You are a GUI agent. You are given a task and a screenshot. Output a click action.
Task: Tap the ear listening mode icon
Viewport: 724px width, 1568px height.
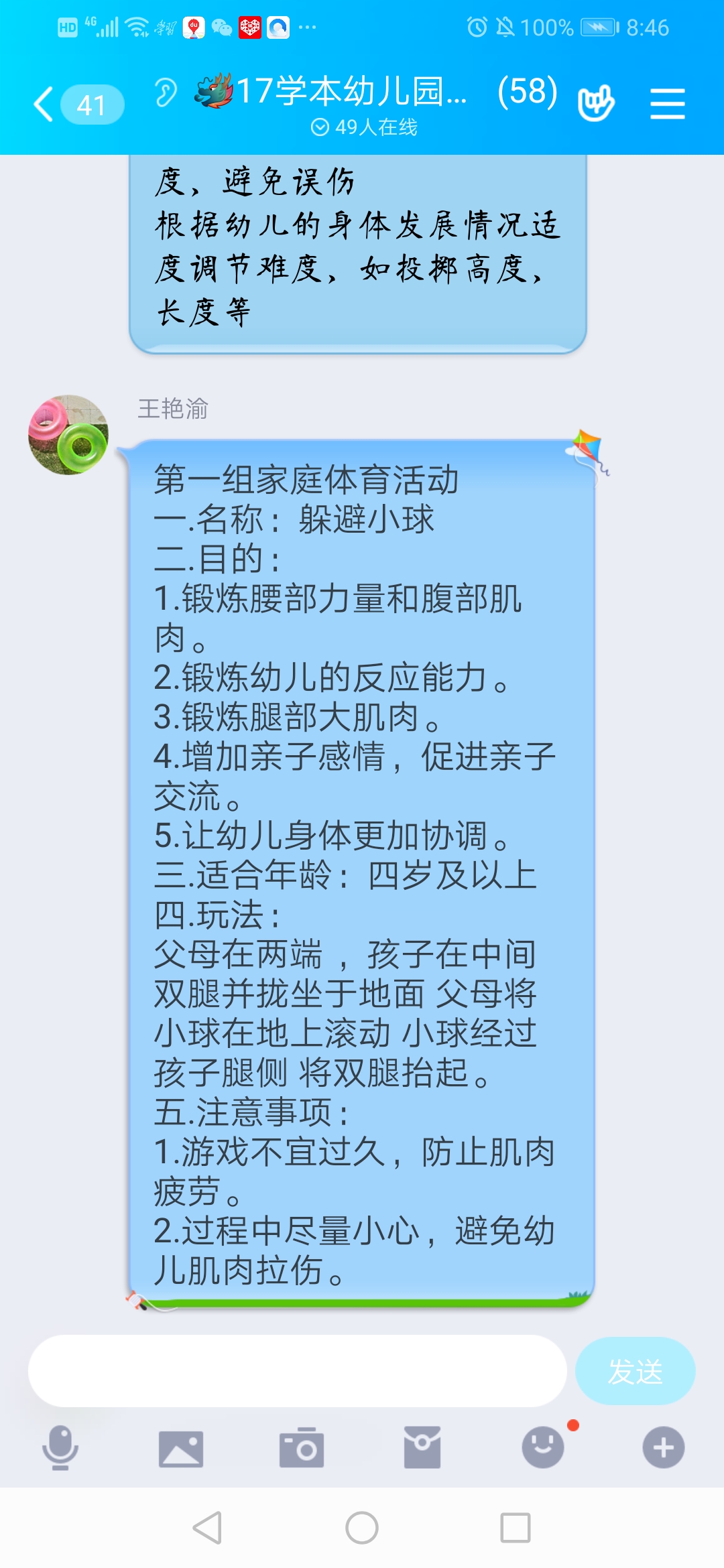click(166, 92)
